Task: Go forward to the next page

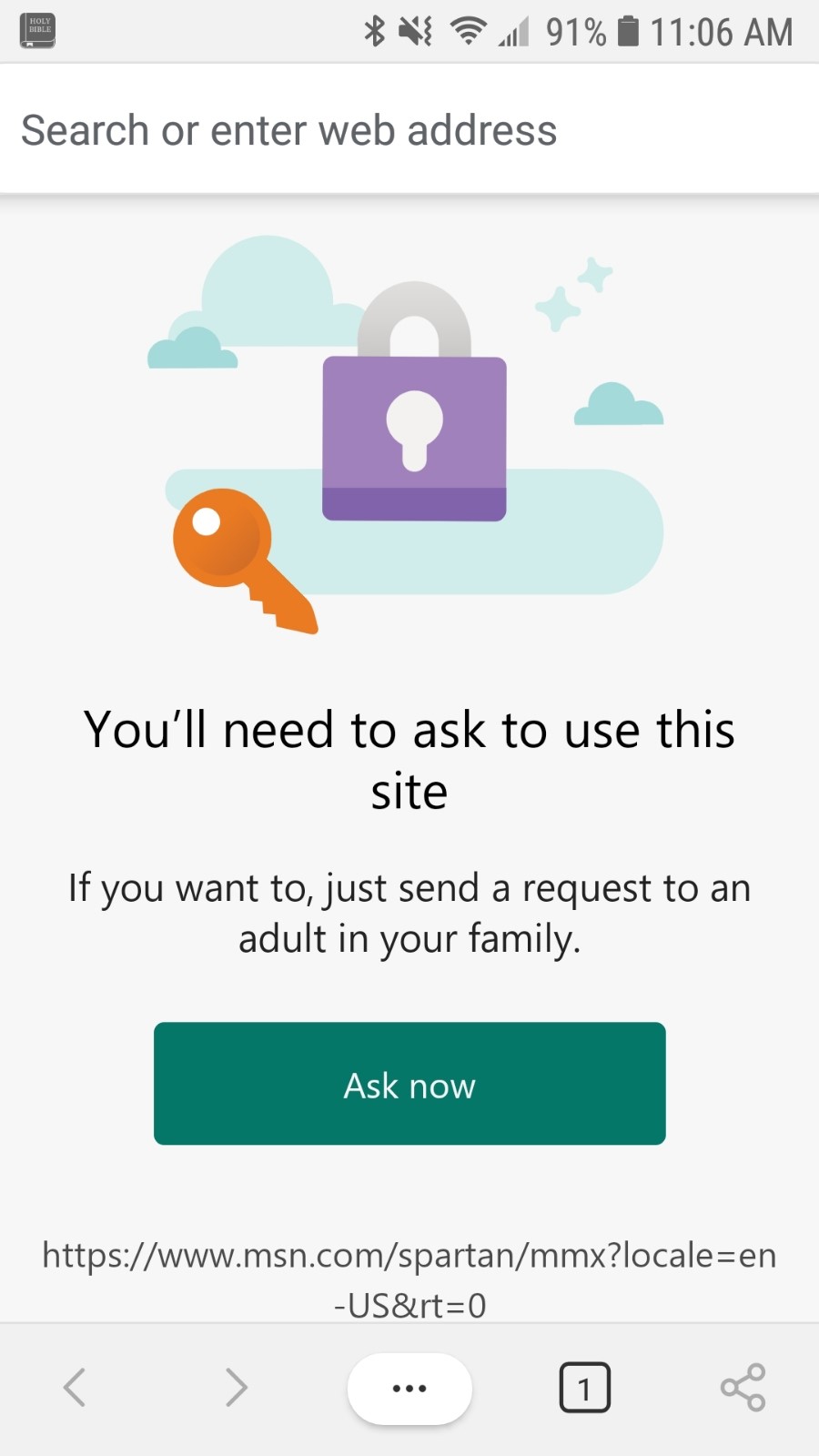Action: (237, 1388)
